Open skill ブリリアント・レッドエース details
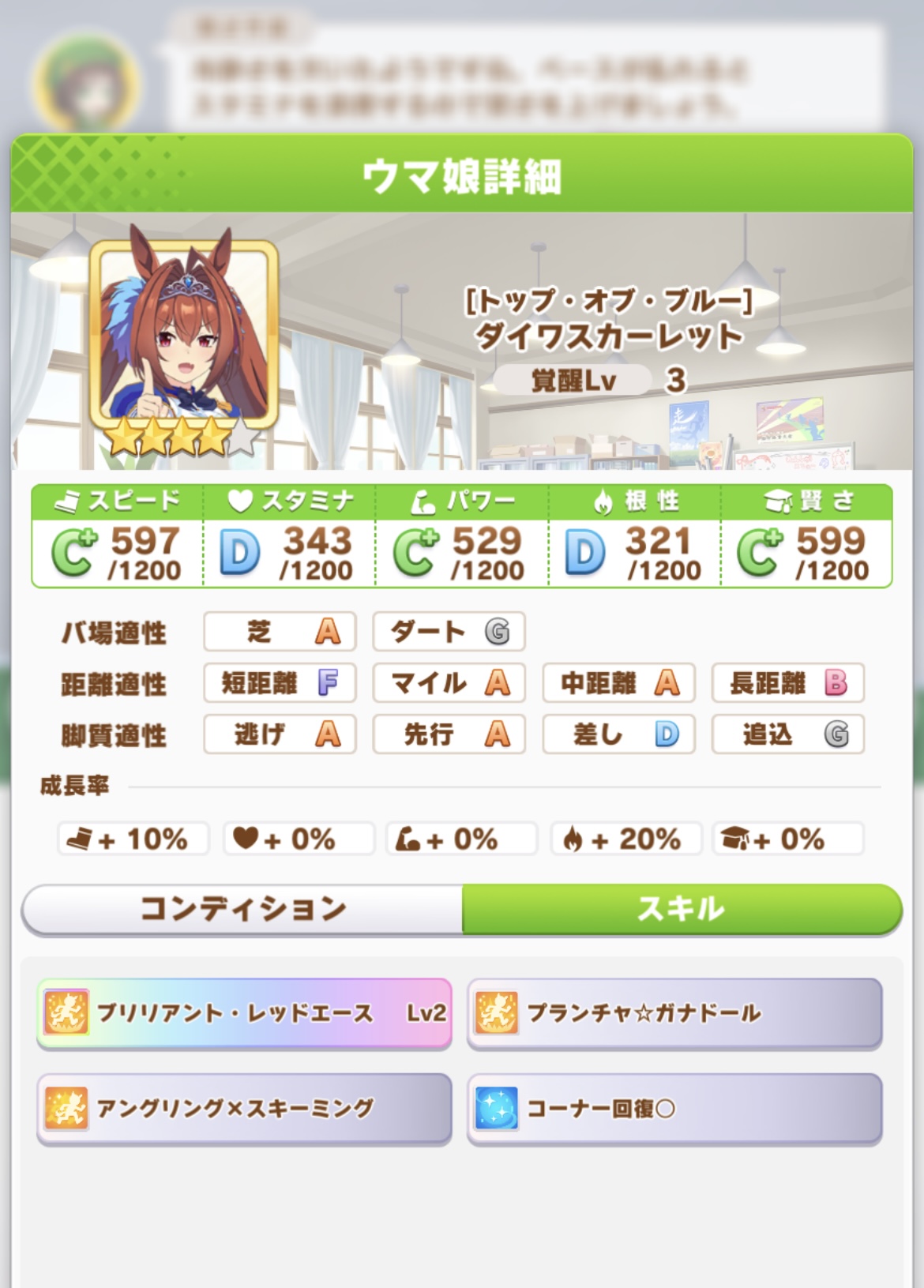924x1288 pixels. (x=244, y=1013)
